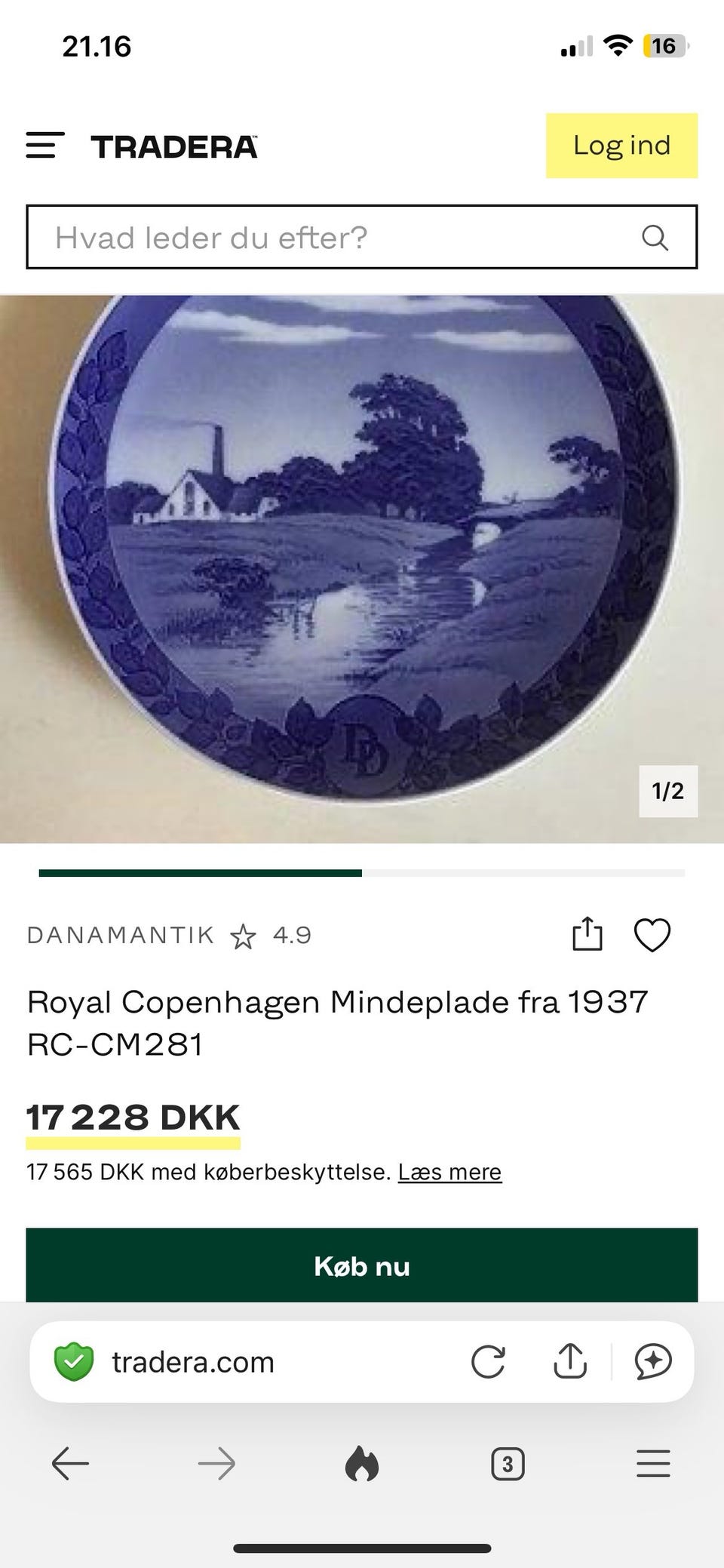Open the Tradera hamburger menu
724x1568 pixels.
click(x=44, y=146)
